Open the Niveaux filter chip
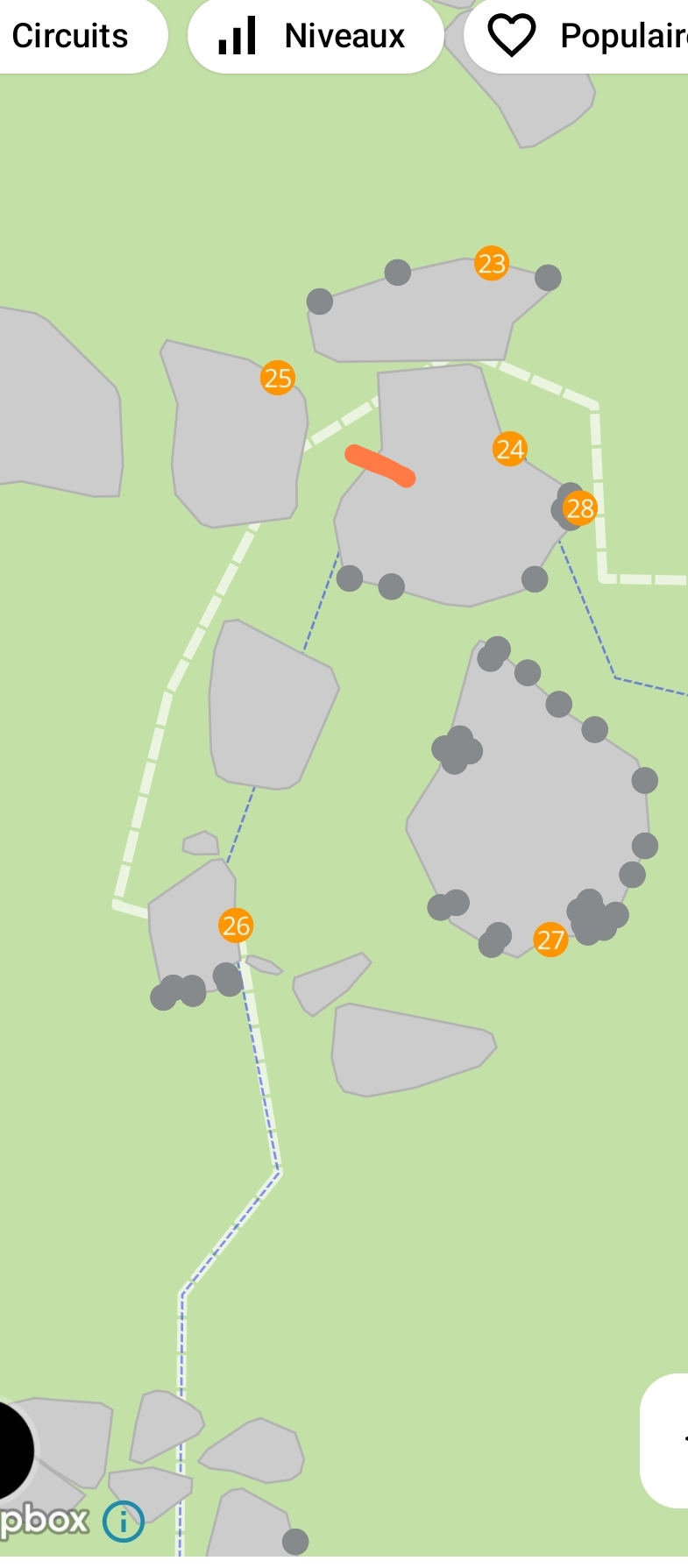Image resolution: width=688 pixels, height=1568 pixels. coord(316,37)
